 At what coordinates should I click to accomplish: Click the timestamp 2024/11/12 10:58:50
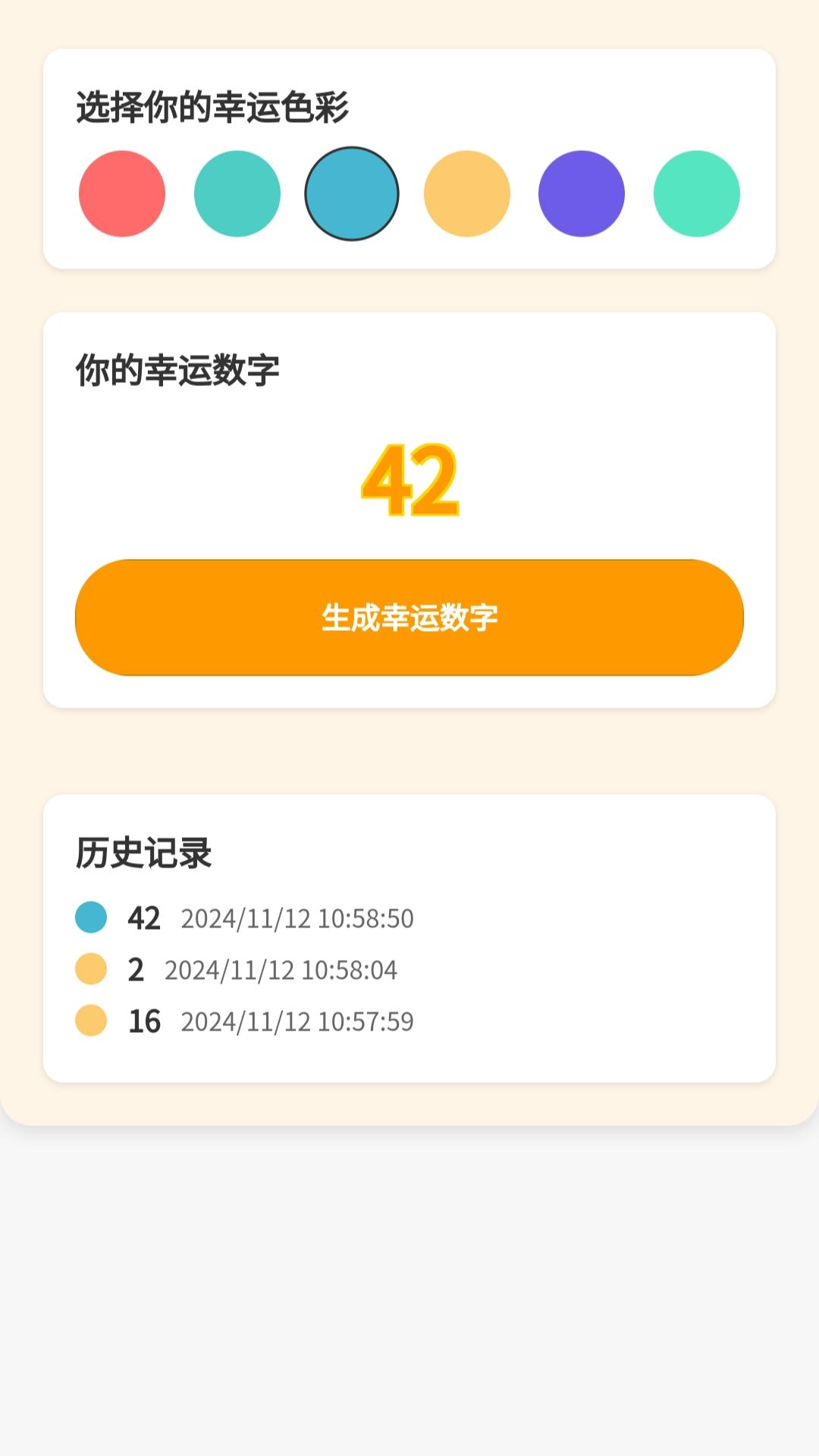(x=296, y=918)
